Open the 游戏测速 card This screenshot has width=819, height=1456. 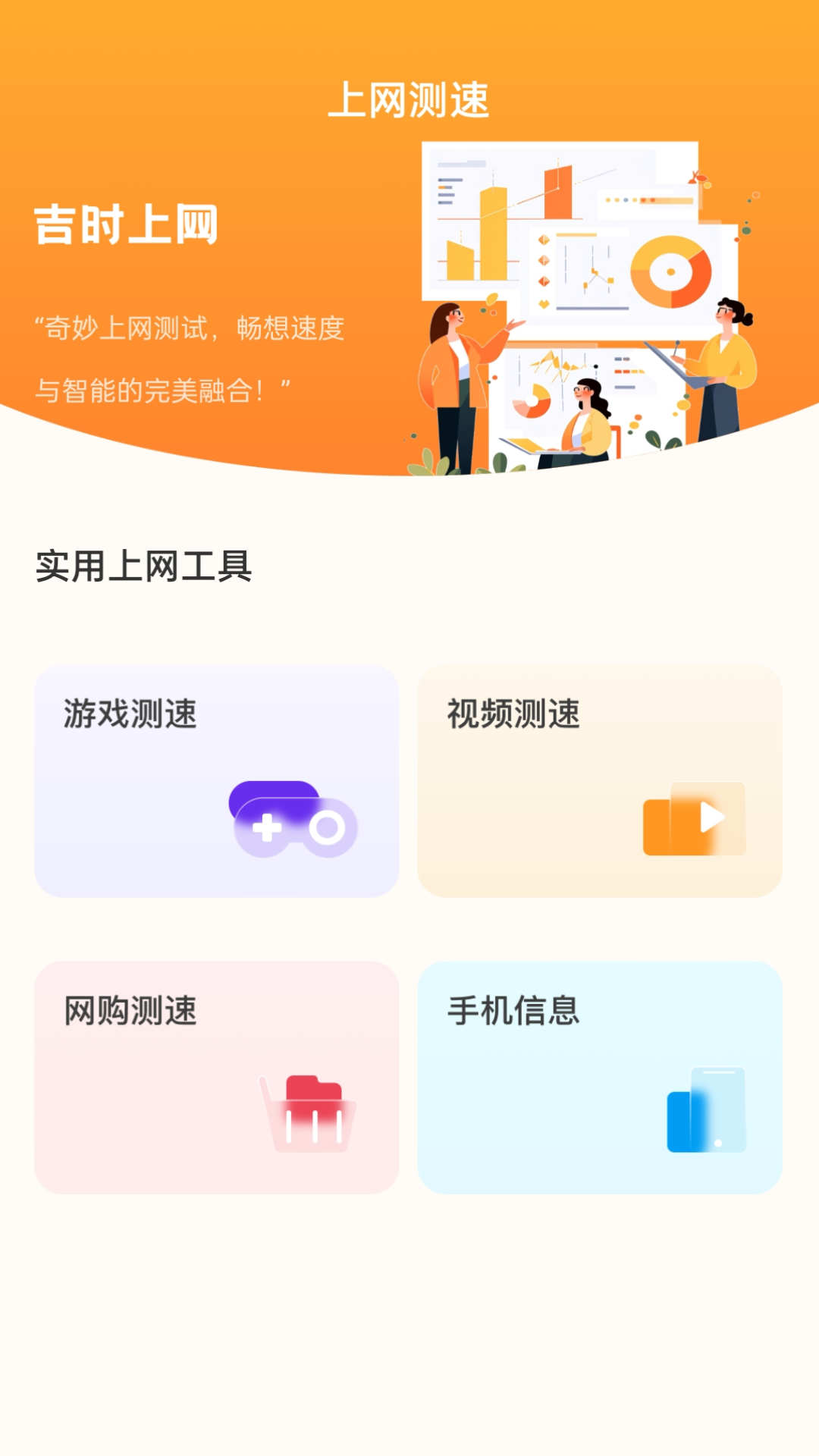[x=215, y=779]
